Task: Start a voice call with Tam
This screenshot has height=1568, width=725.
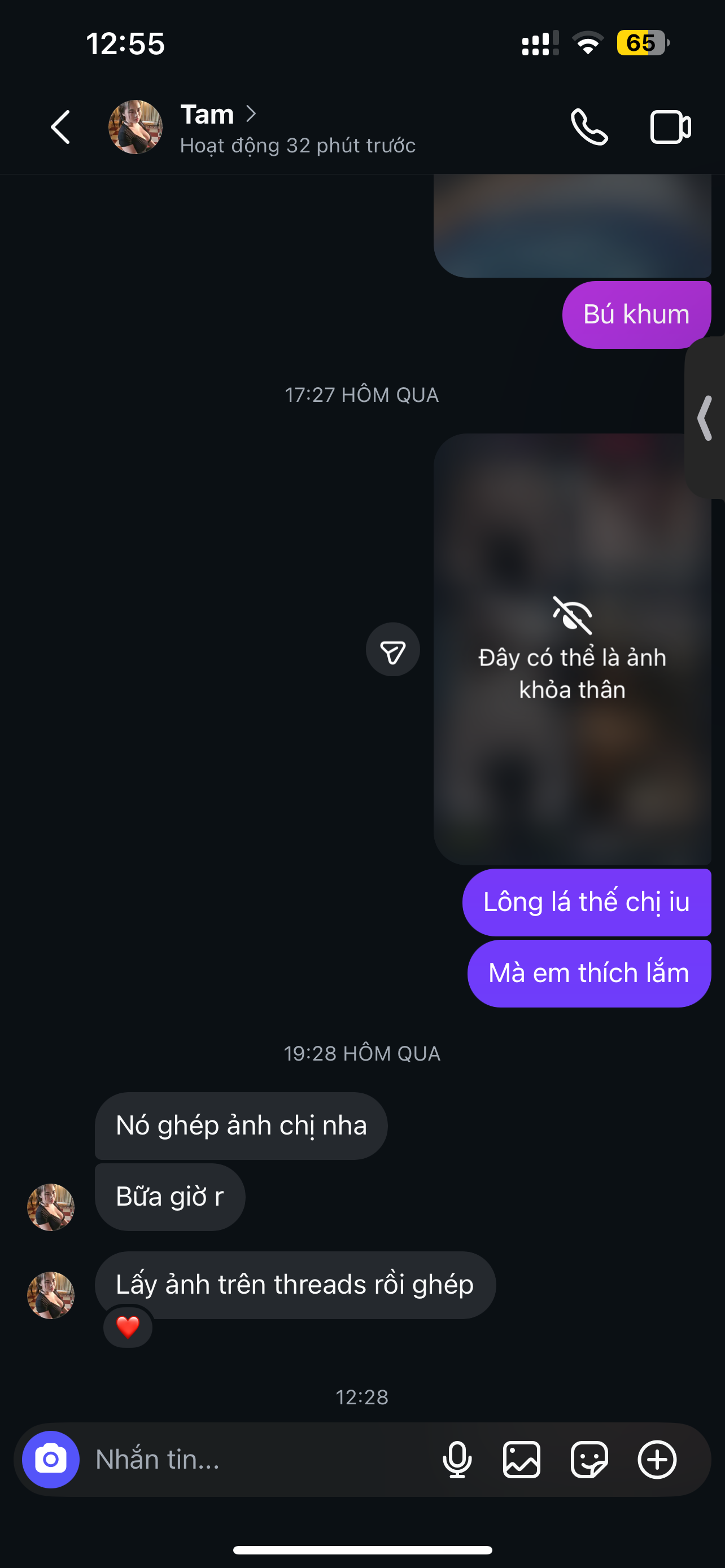Action: (x=589, y=127)
